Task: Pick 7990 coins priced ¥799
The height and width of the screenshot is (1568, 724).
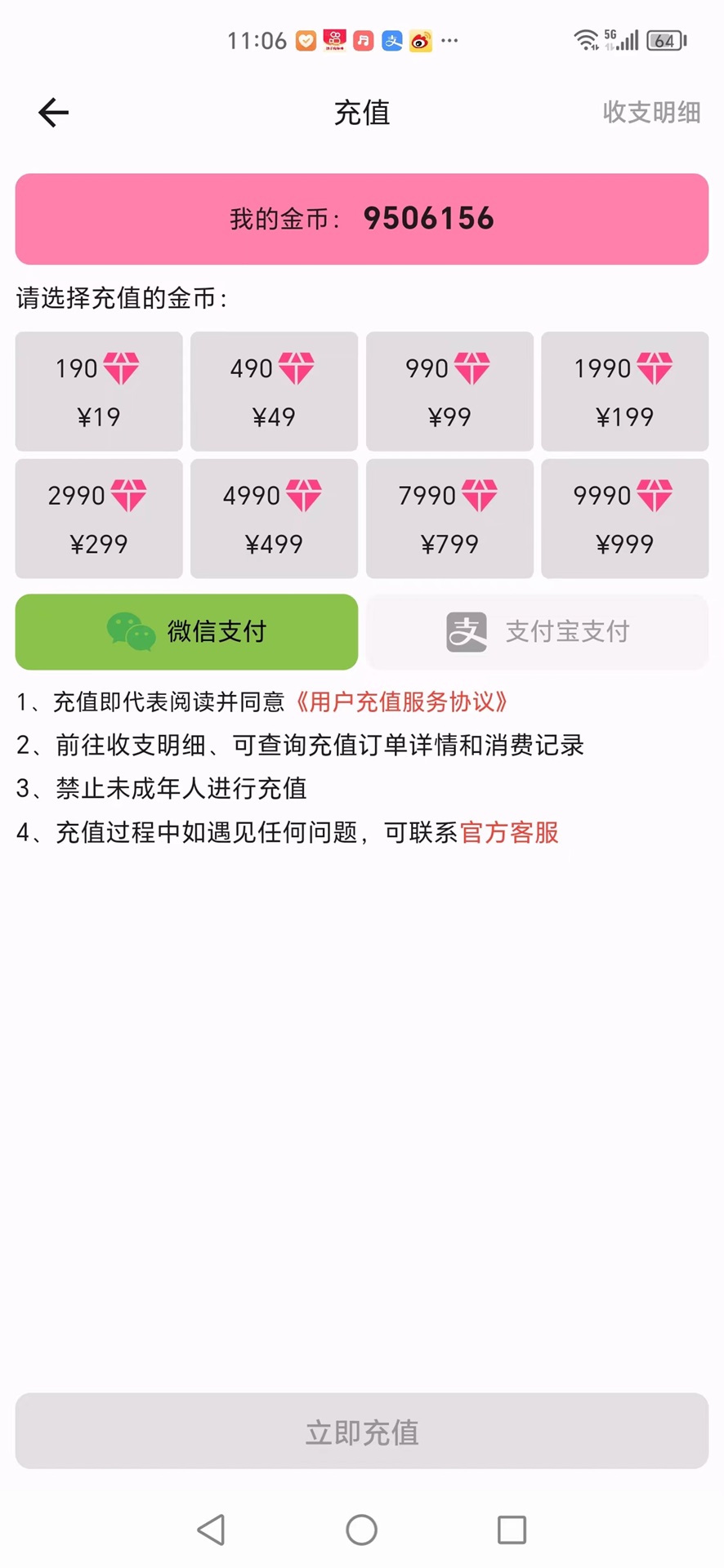Action: point(449,519)
